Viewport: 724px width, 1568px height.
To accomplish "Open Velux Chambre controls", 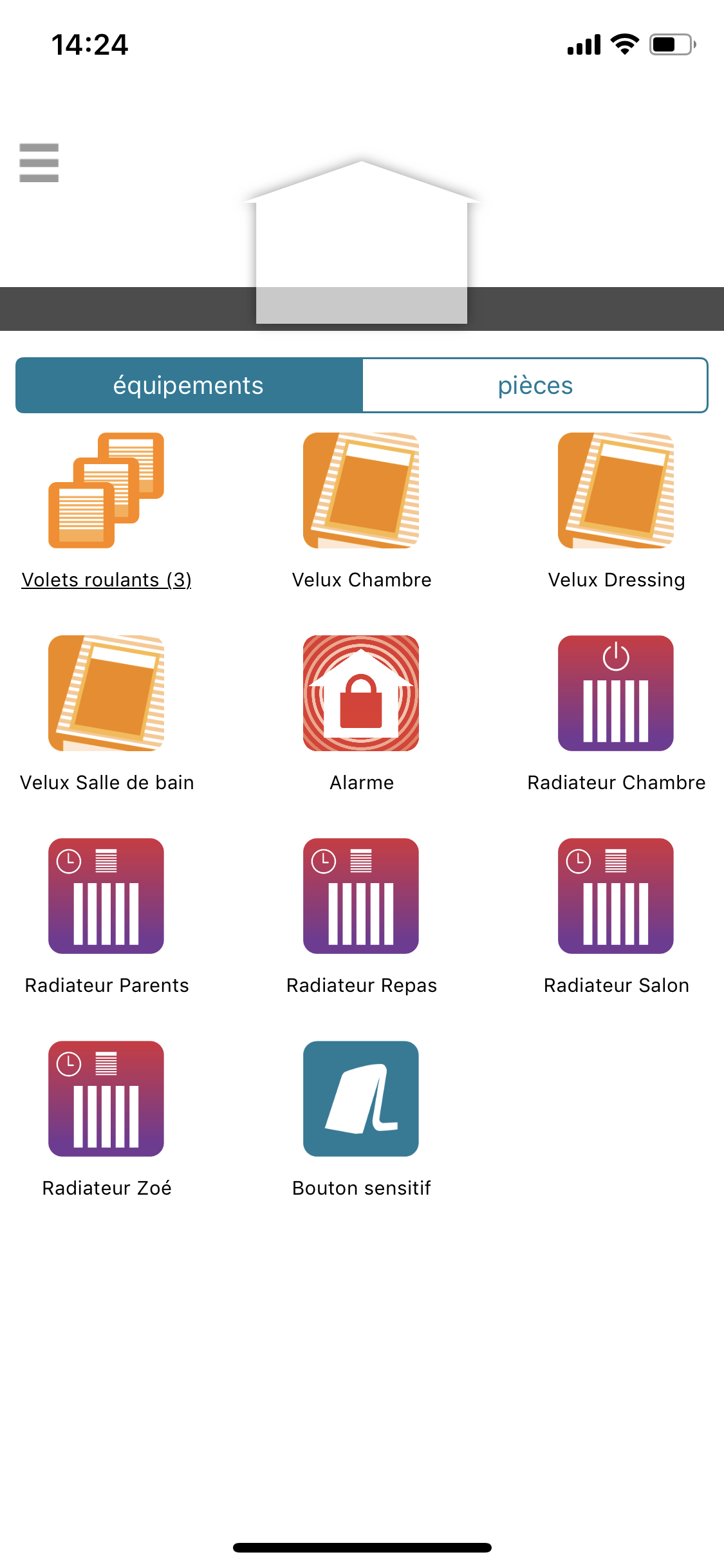I will pyautogui.click(x=361, y=490).
